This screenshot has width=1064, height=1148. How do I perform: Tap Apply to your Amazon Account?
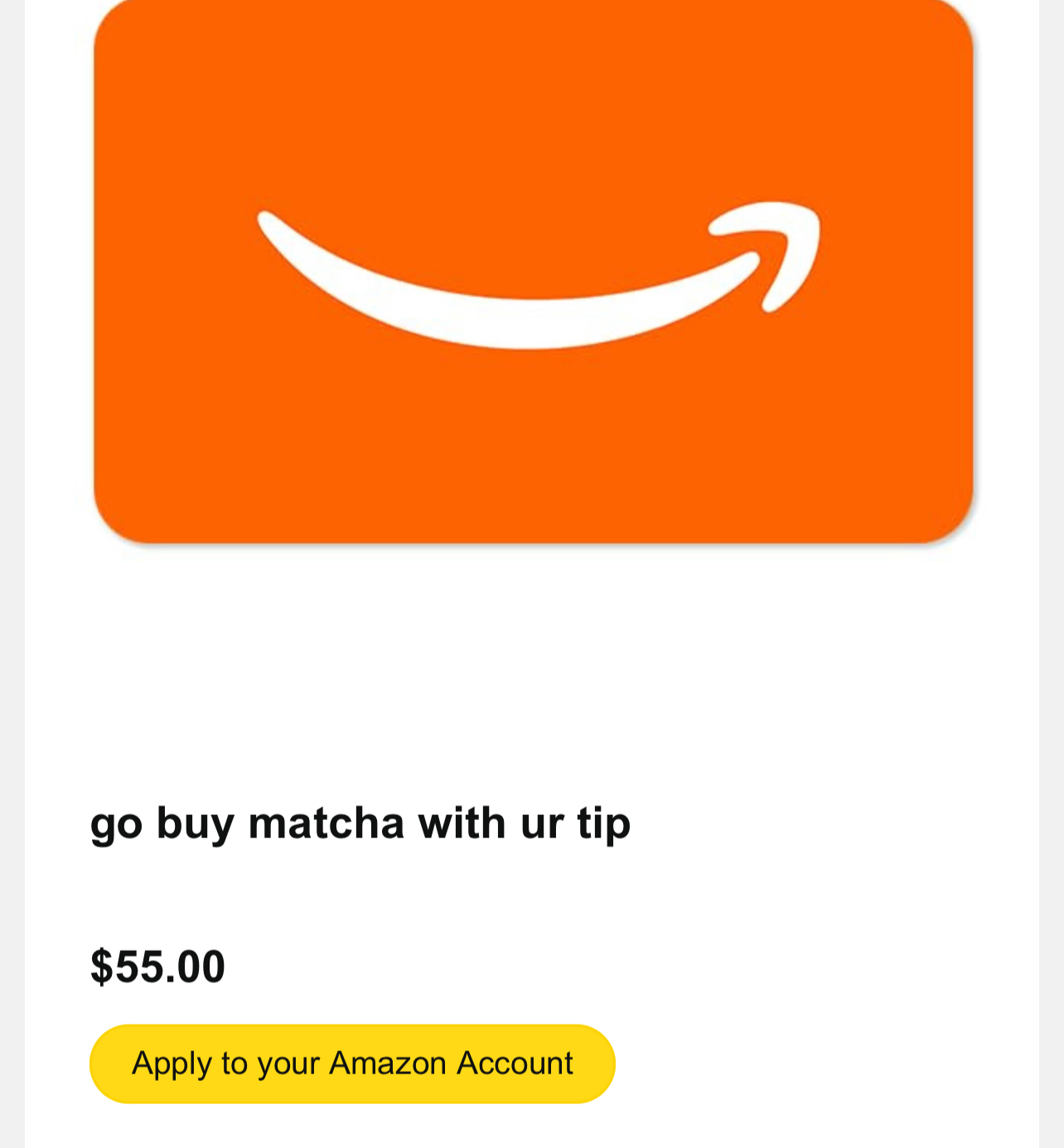point(352,1064)
